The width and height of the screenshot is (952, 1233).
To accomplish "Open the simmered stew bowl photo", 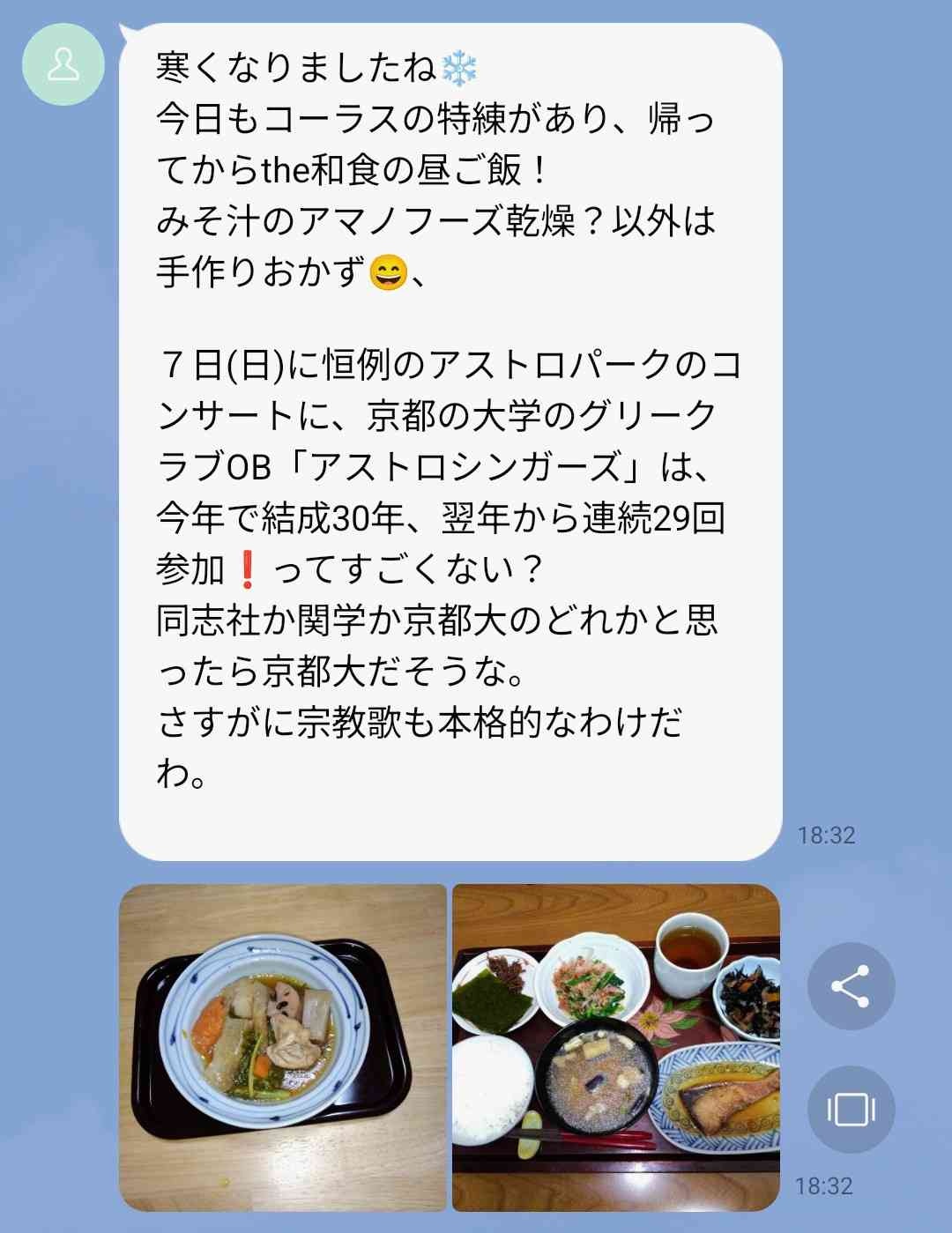I will point(283,1047).
